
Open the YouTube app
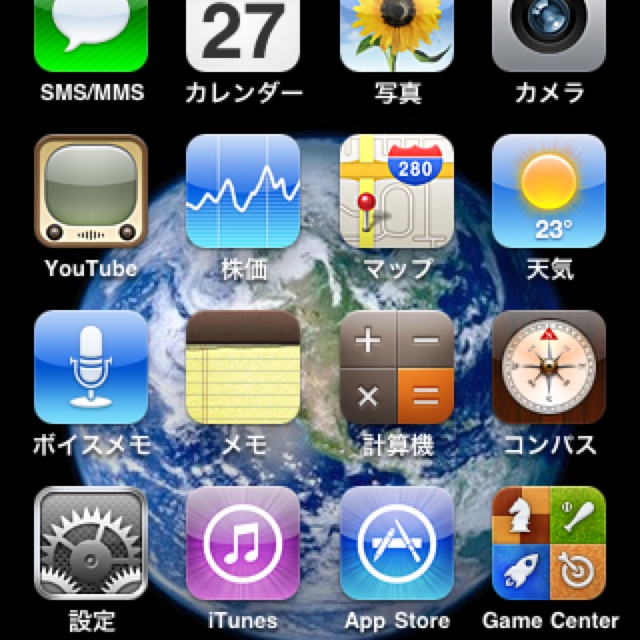pyautogui.click(x=91, y=191)
